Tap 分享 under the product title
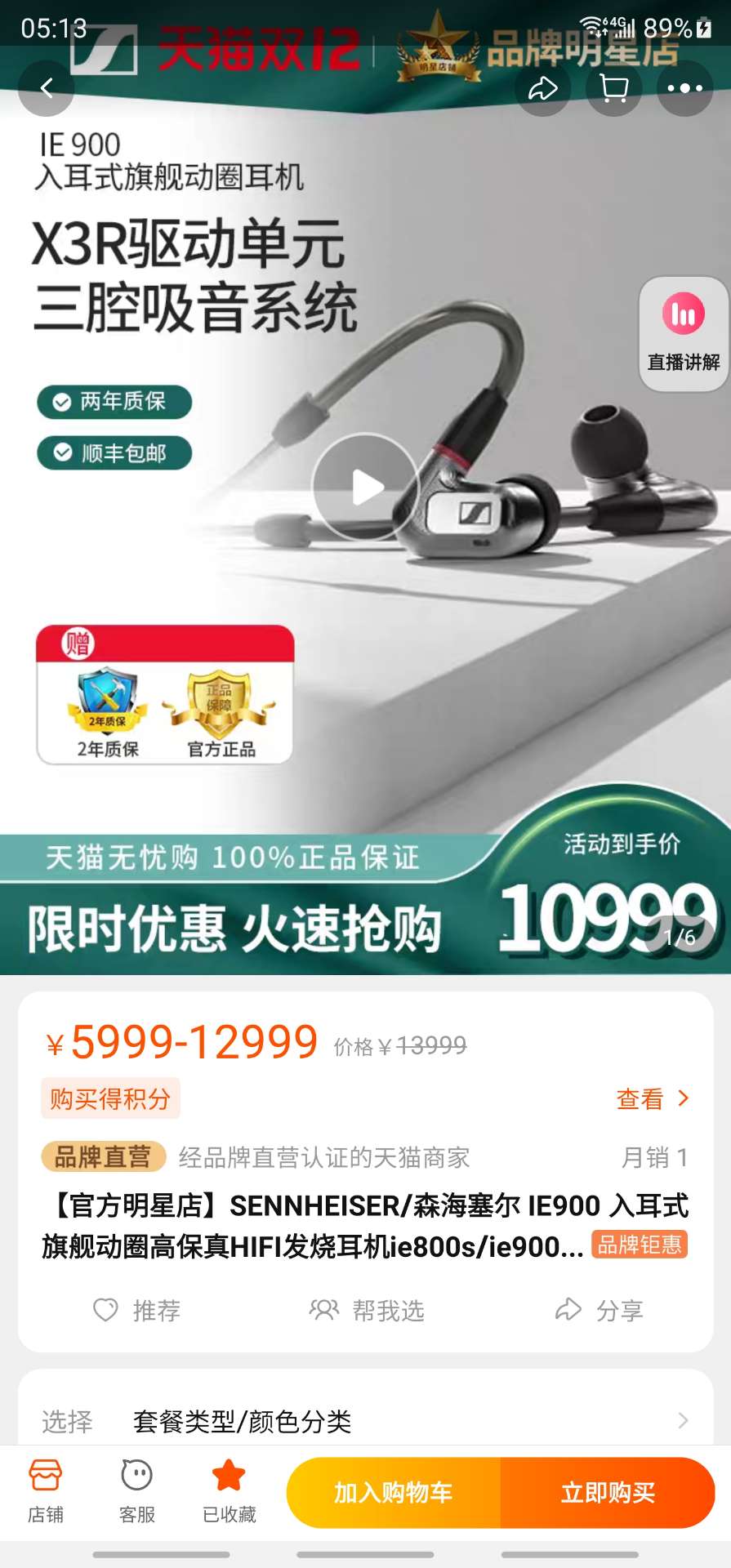The height and width of the screenshot is (1568, 731). 599,1310
